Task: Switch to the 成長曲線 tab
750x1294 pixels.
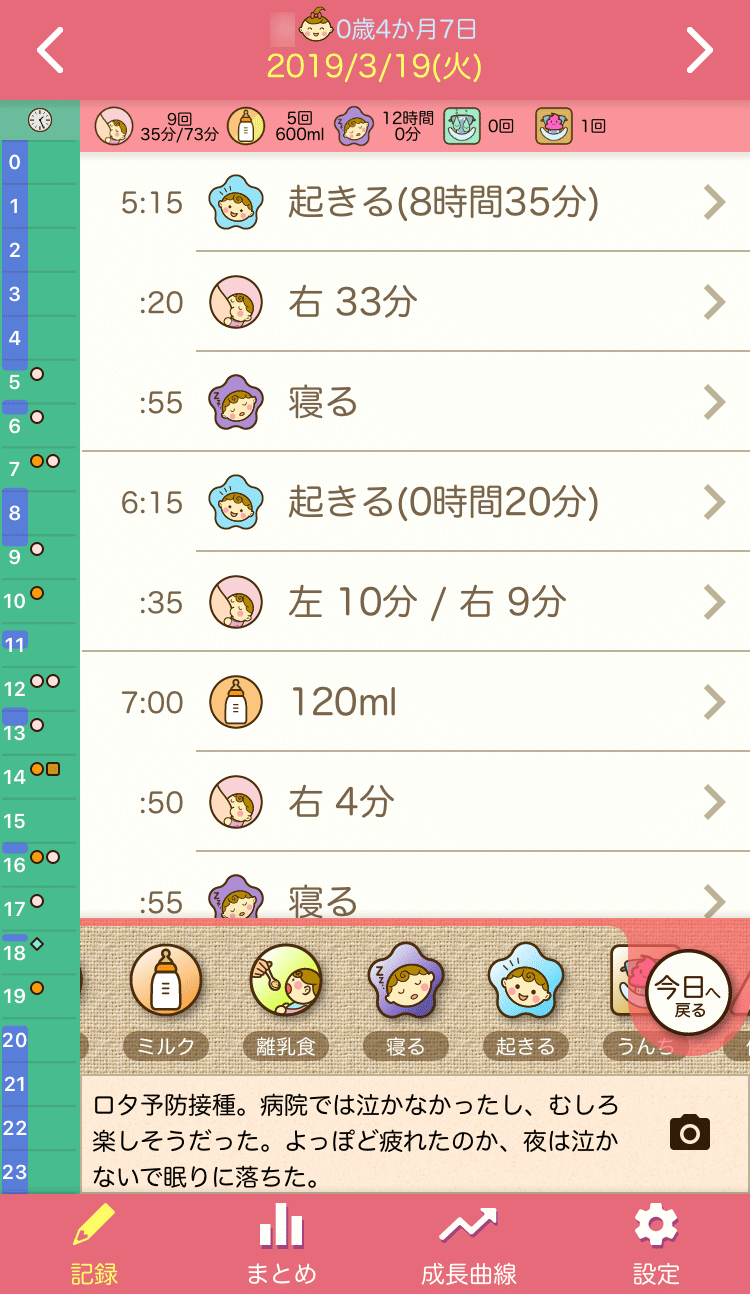Action: pyautogui.click(x=469, y=1243)
